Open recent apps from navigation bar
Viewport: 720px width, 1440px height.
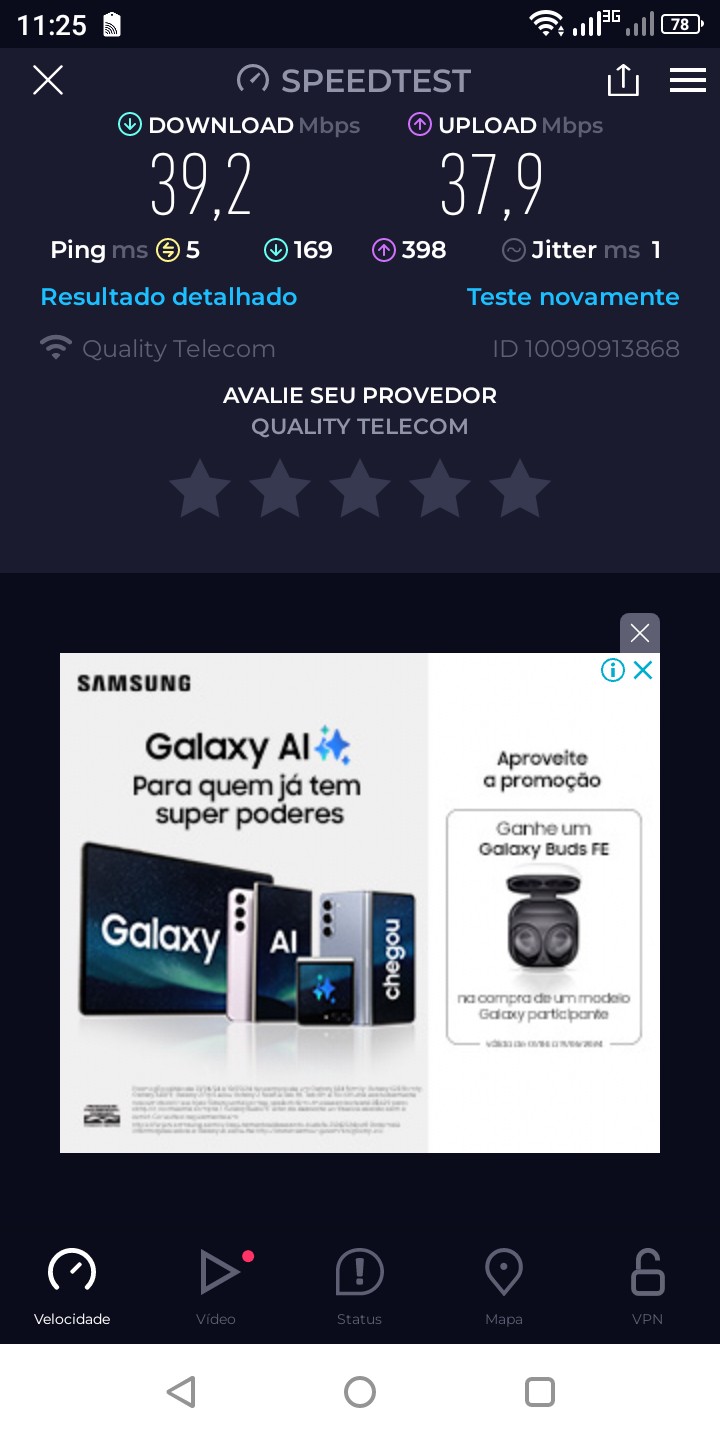tap(540, 1392)
